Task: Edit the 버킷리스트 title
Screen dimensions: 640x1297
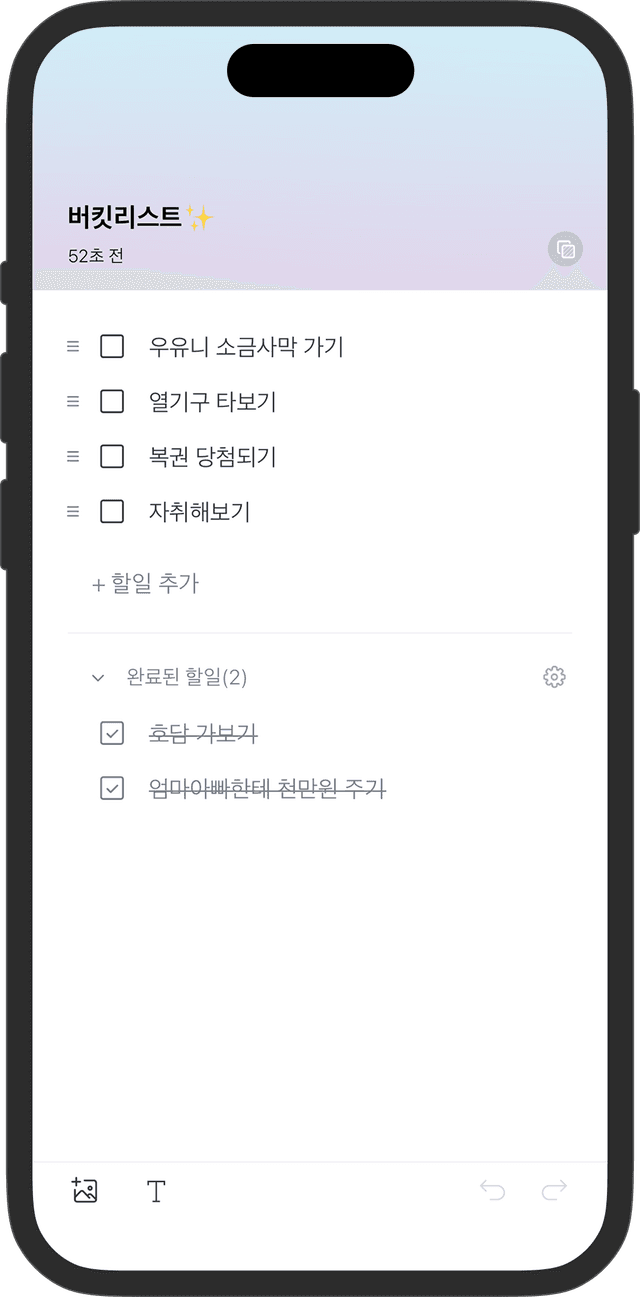Action: 126,216
